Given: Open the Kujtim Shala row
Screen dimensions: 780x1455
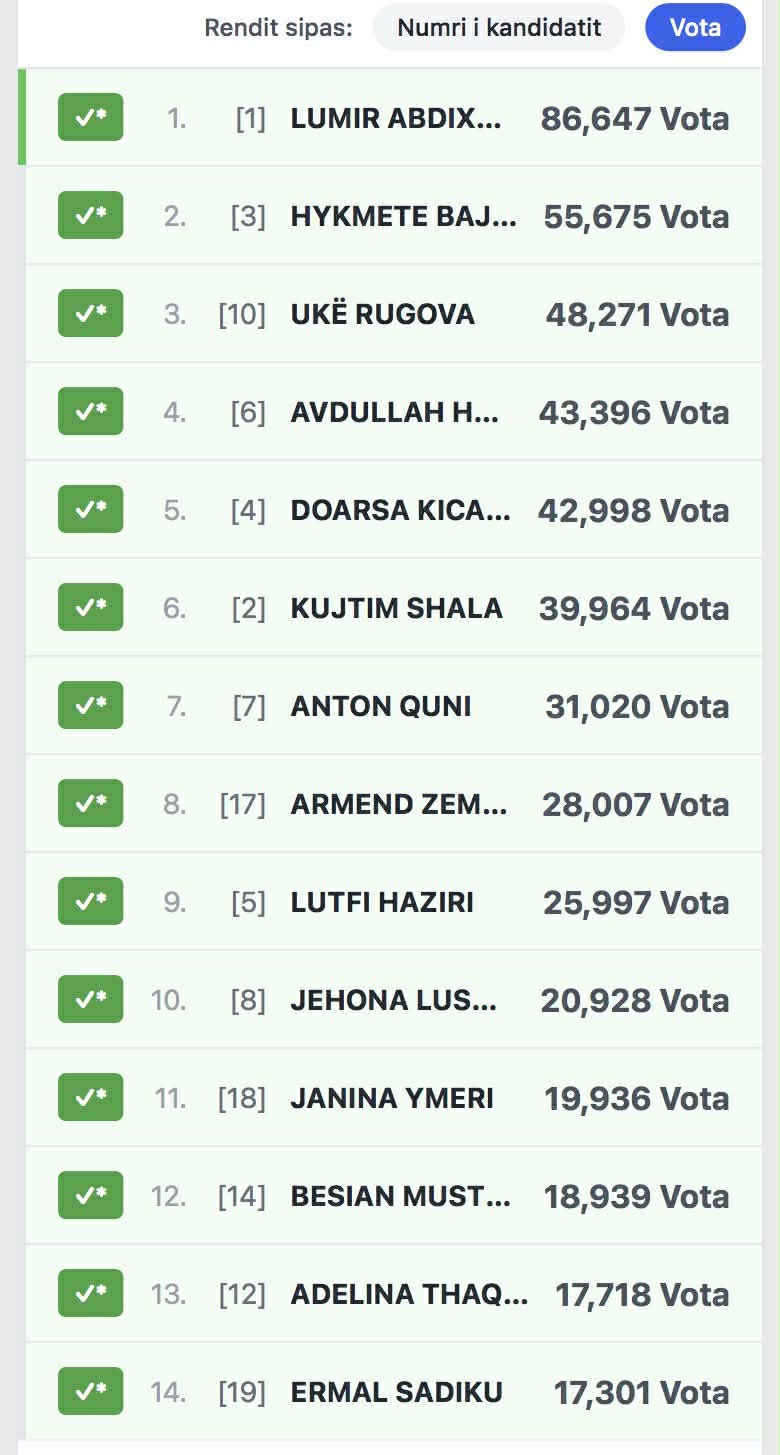Looking at the screenshot, I should 396,609.
